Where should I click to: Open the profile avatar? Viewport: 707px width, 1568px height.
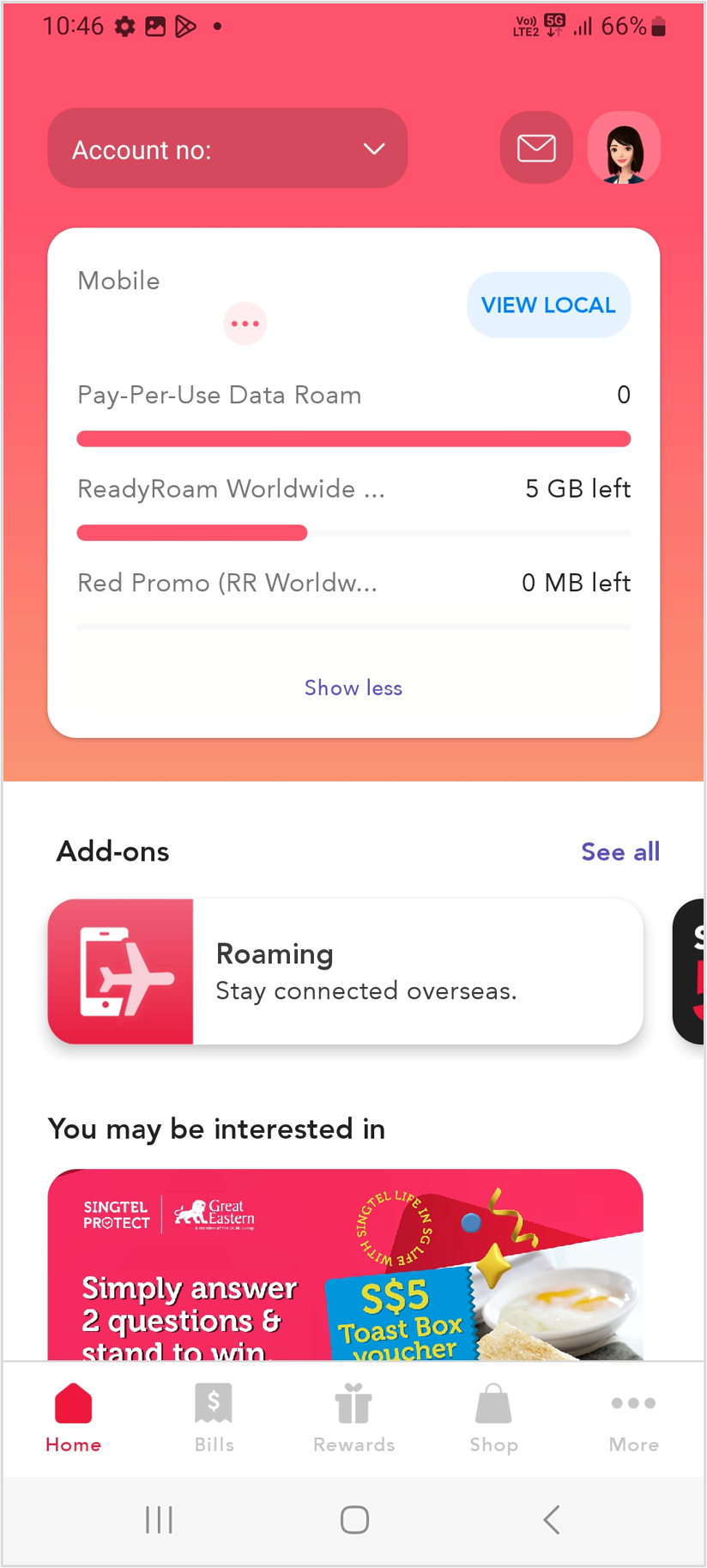624,148
